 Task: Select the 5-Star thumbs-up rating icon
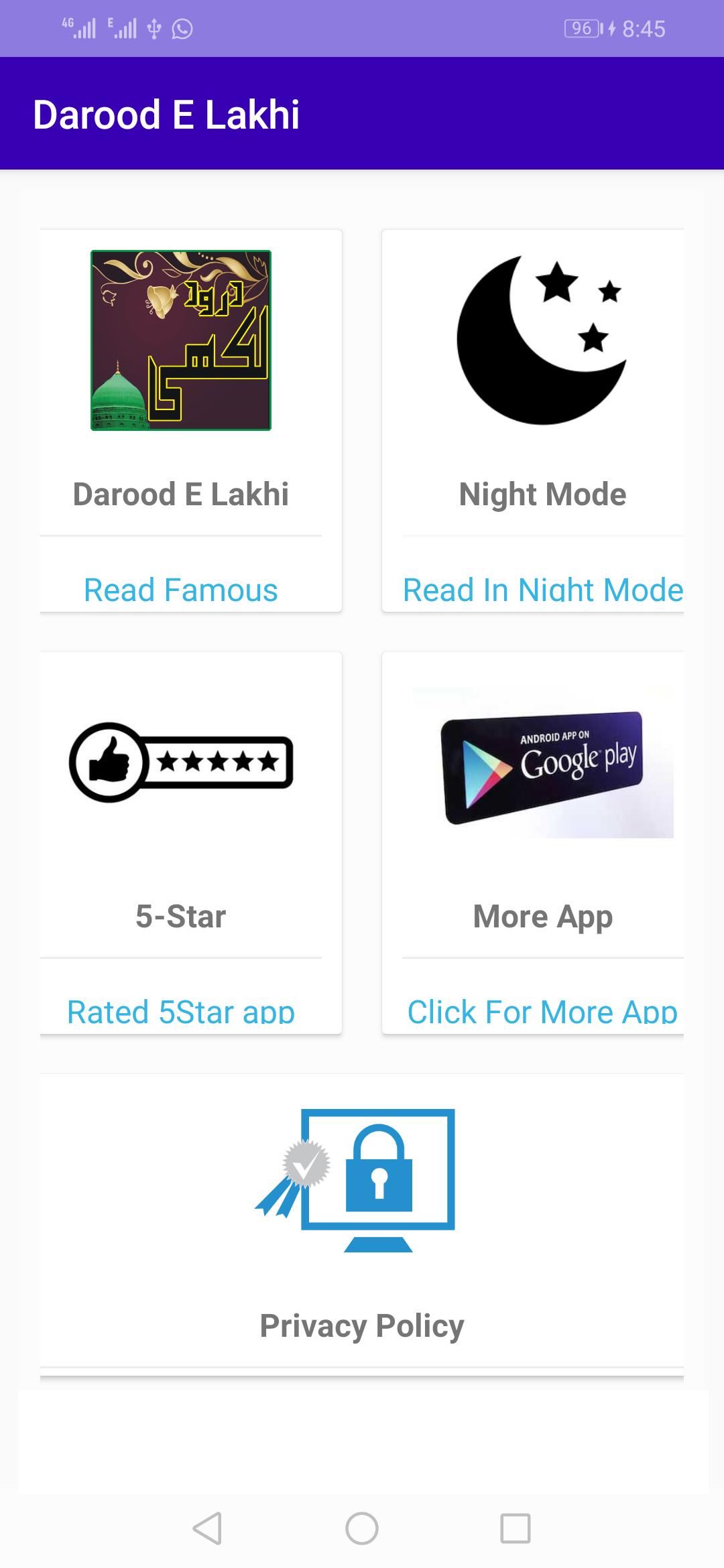point(181,761)
